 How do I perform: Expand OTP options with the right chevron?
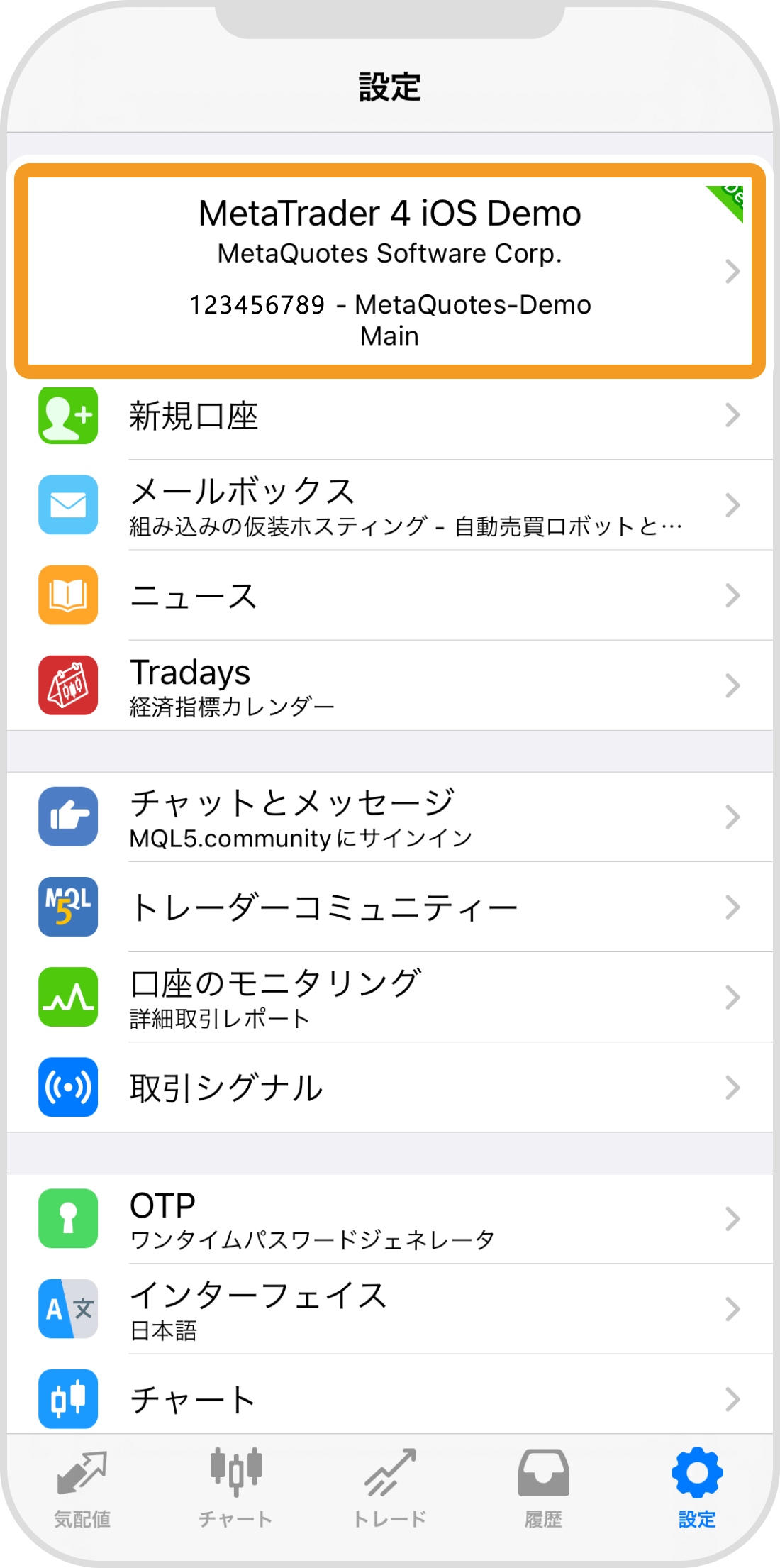point(733,1219)
